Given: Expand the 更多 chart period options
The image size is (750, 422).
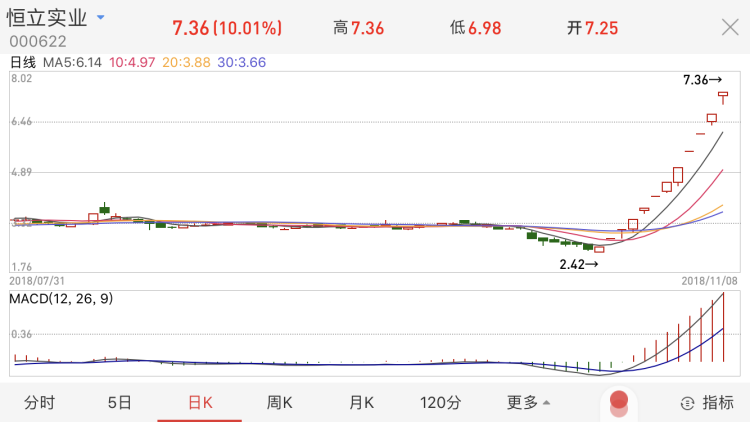Looking at the screenshot, I should click(528, 403).
